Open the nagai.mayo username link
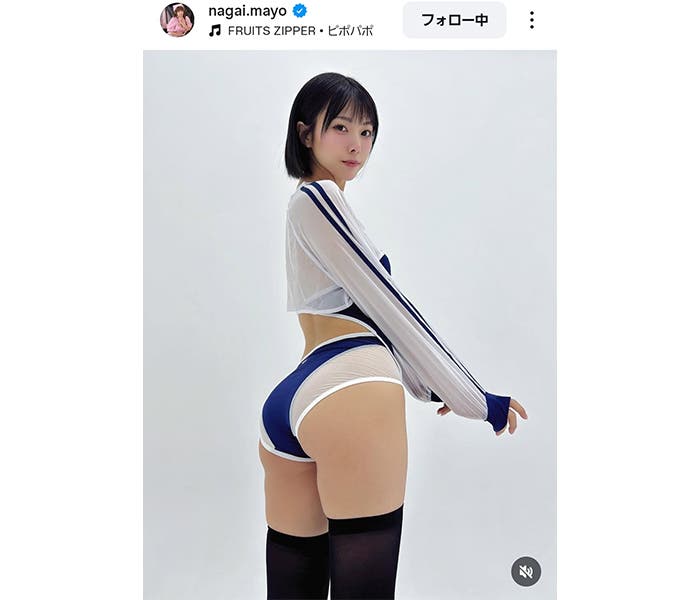 [246, 10]
